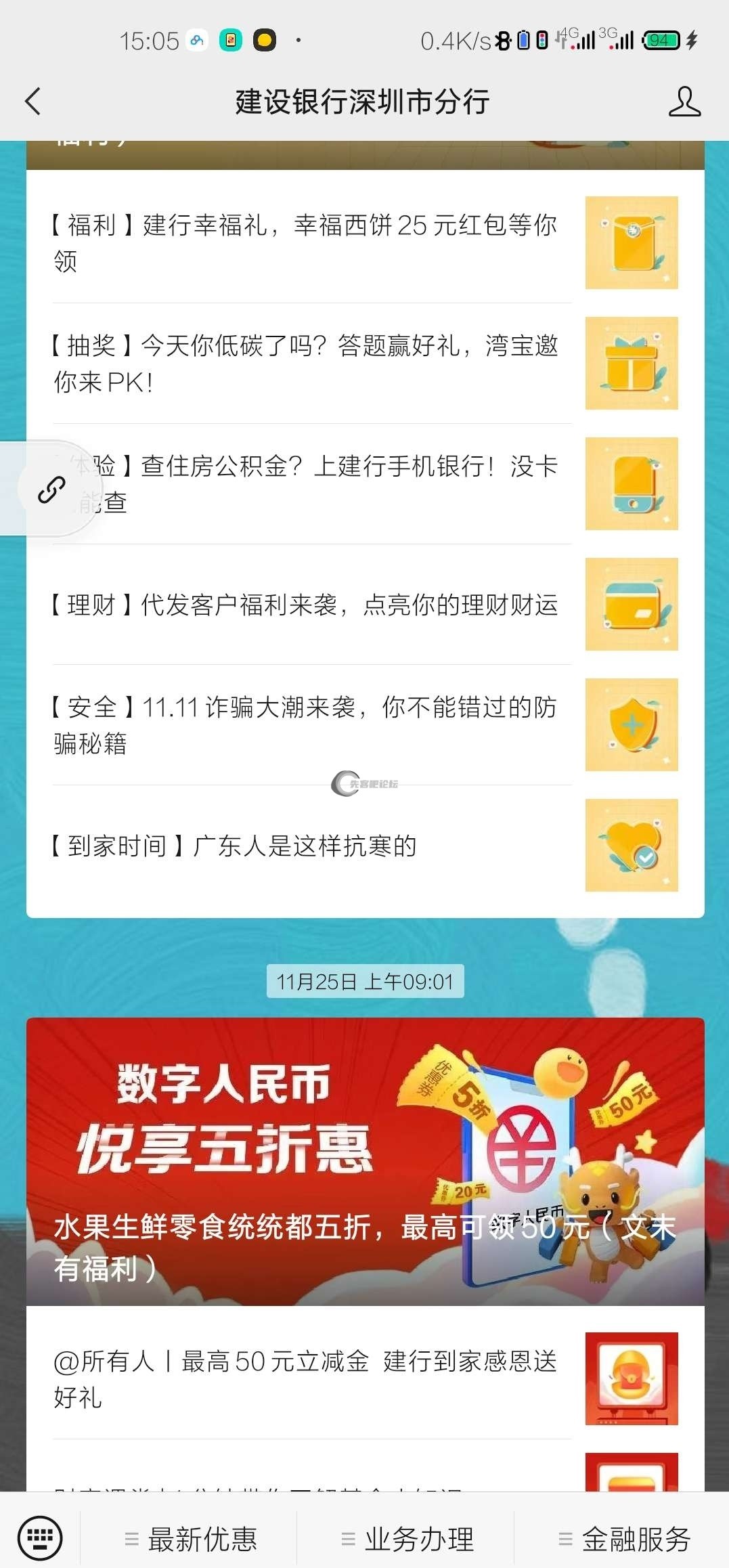Screen dimensions: 729x1568
Task: Open the account profile icon
Action: tap(684, 102)
